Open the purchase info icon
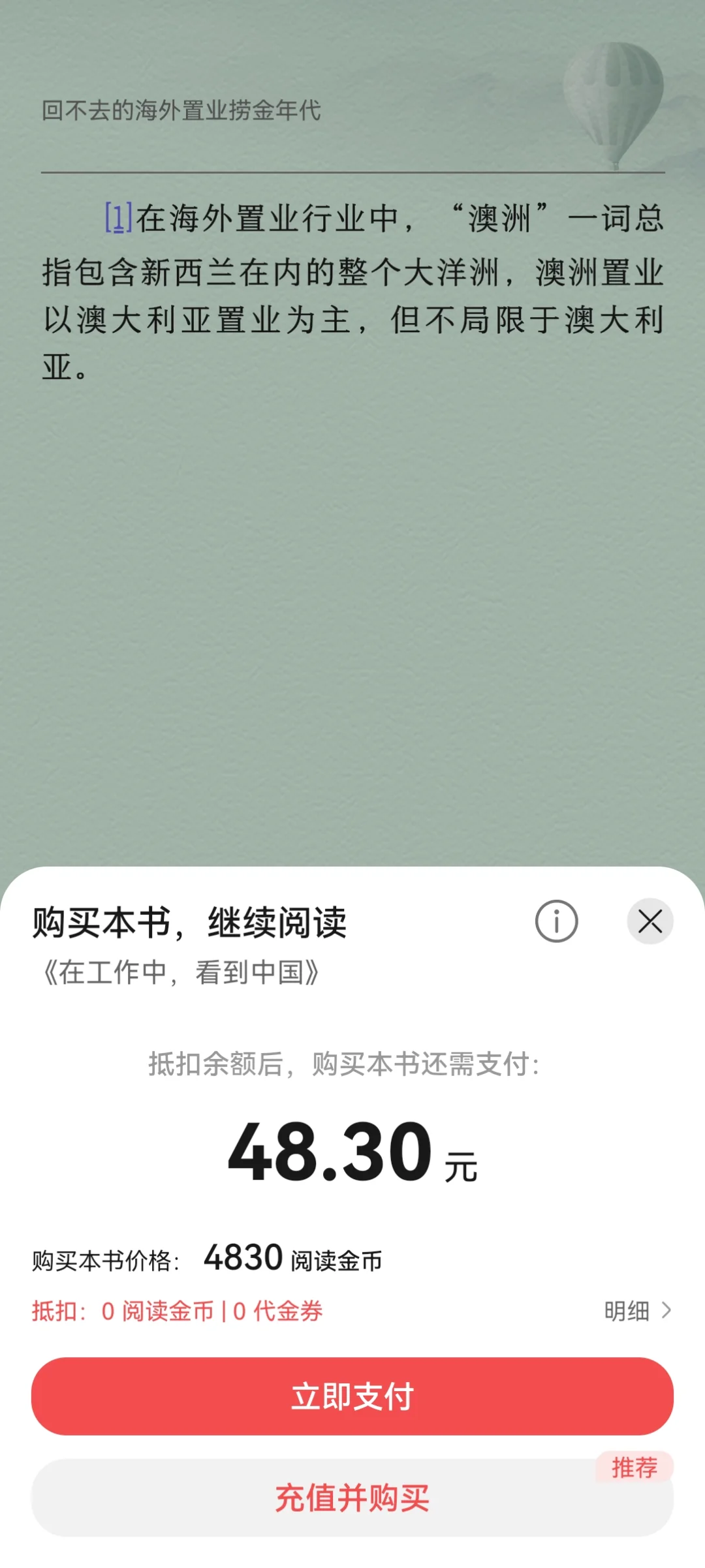The height and width of the screenshot is (1568, 705). click(556, 921)
